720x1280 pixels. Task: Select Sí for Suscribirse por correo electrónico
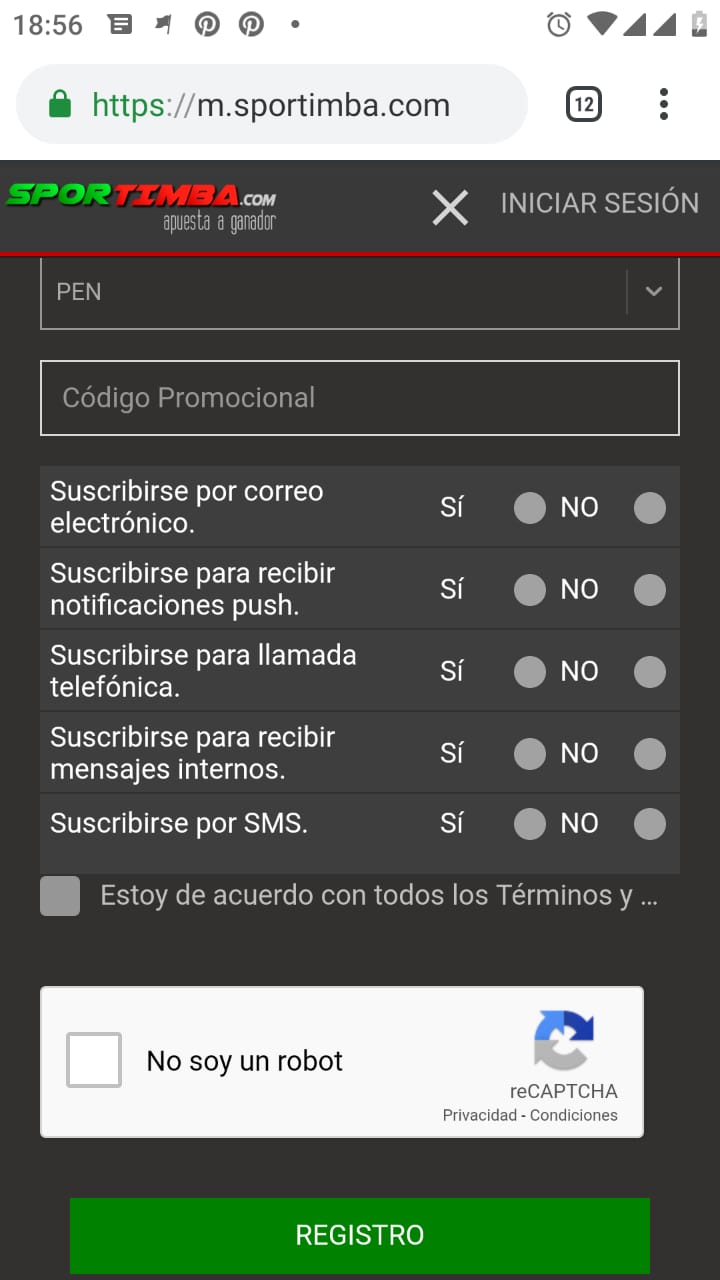click(529, 508)
